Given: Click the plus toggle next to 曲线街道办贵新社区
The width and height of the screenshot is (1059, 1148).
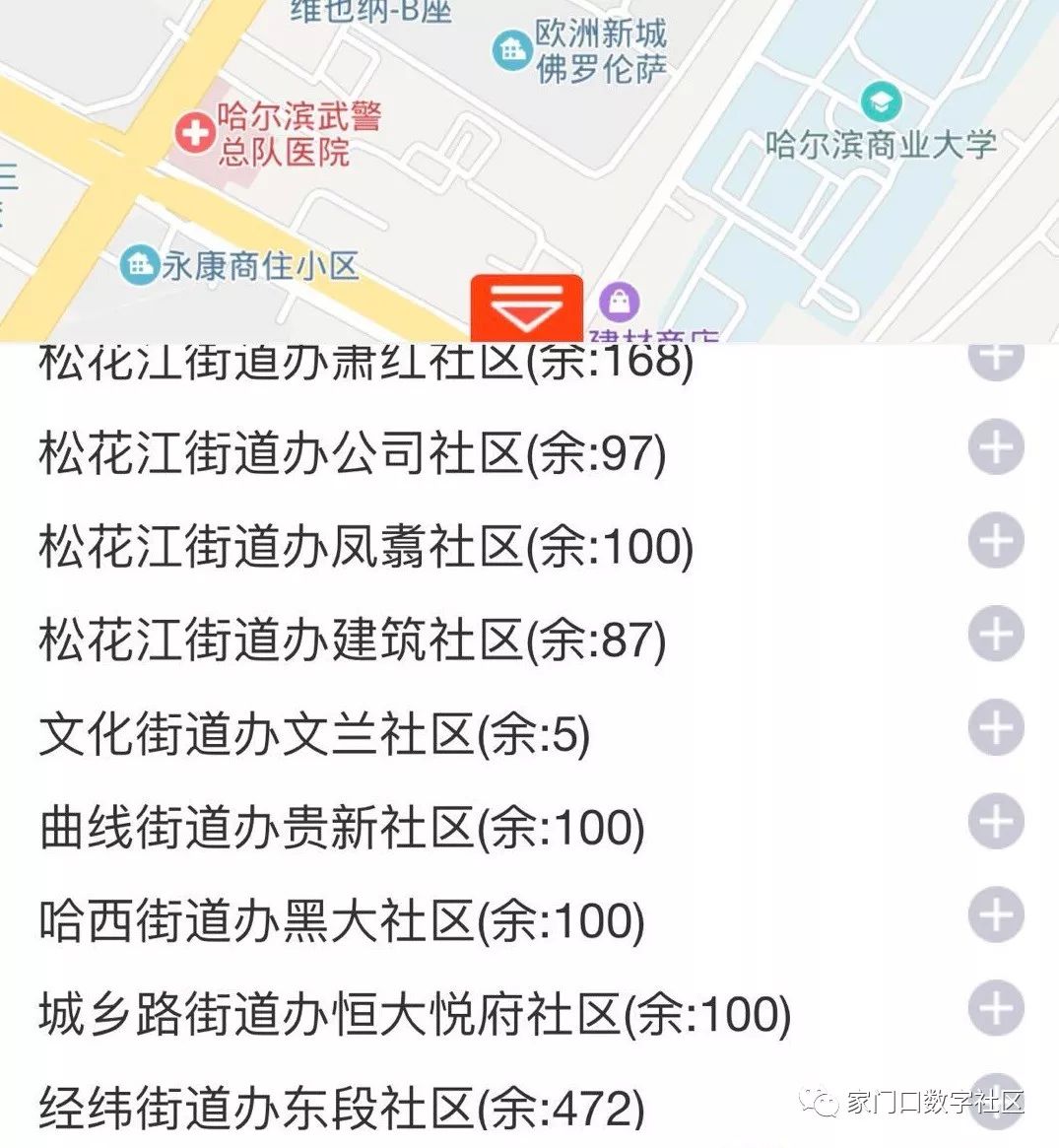Looking at the screenshot, I should pos(996,825).
